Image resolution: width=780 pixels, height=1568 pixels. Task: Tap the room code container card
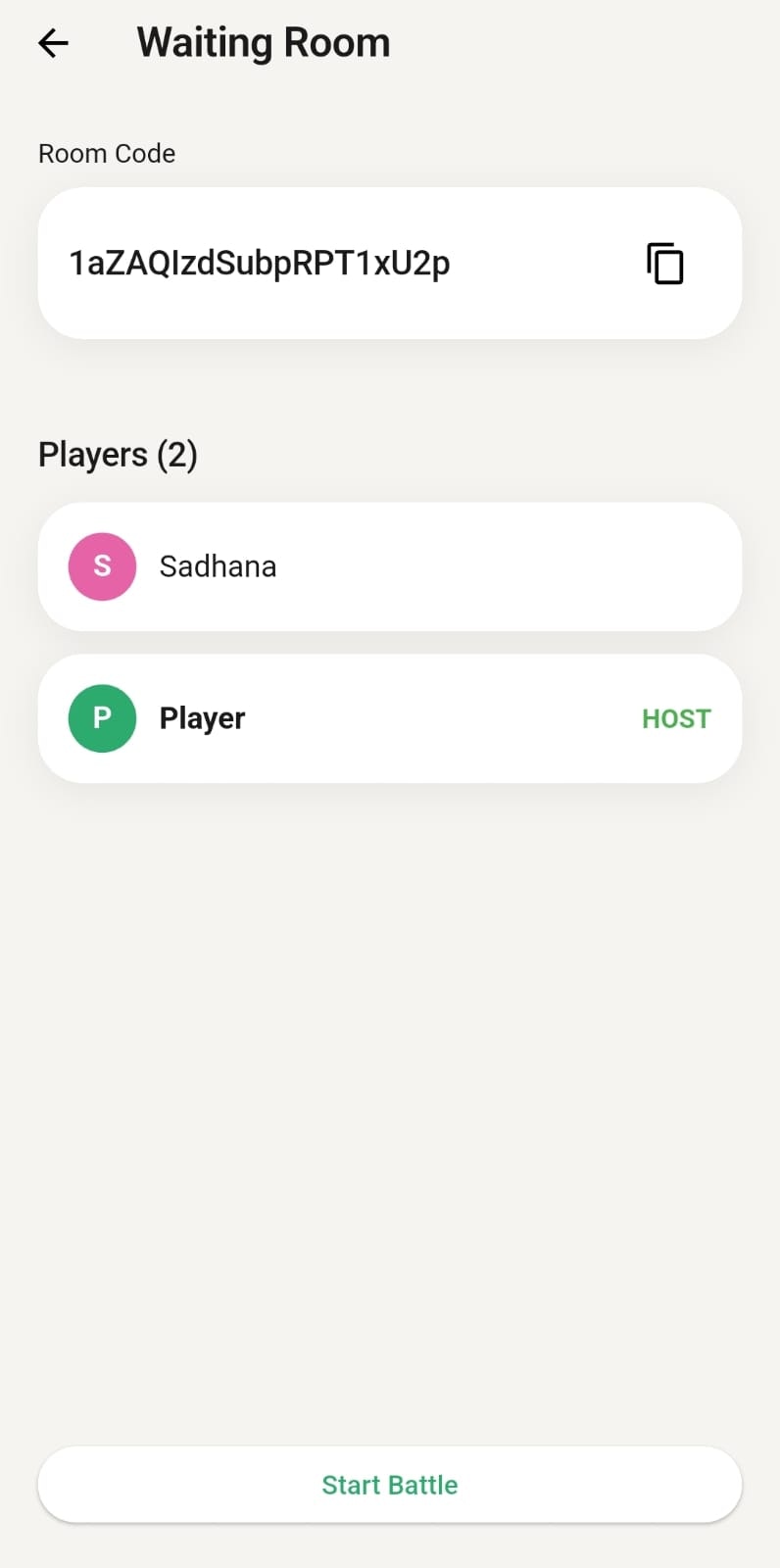389,263
